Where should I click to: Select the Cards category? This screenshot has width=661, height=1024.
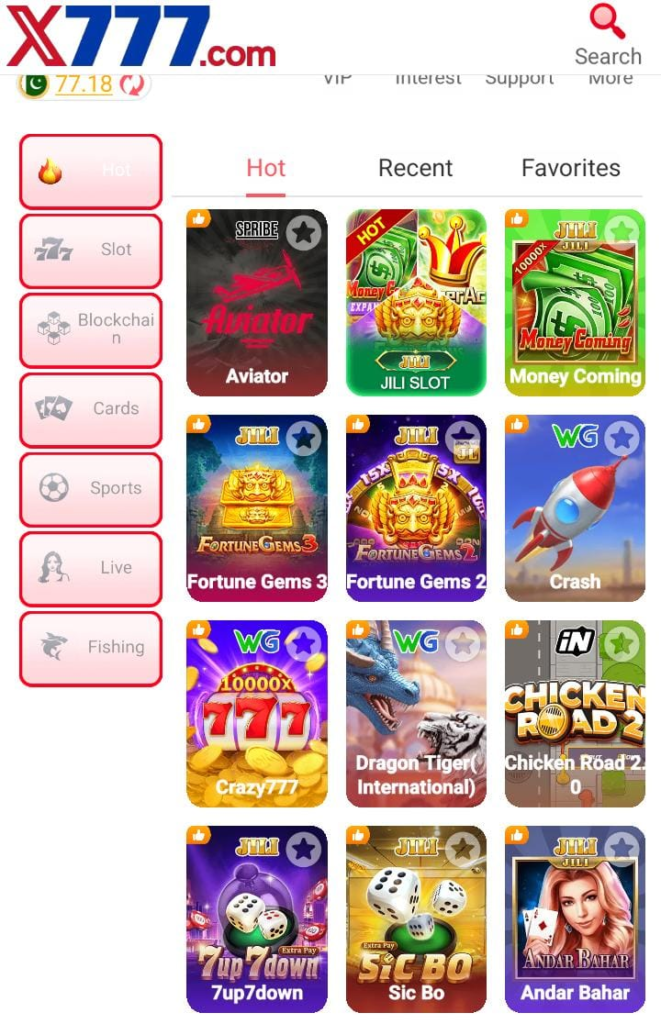[90, 409]
